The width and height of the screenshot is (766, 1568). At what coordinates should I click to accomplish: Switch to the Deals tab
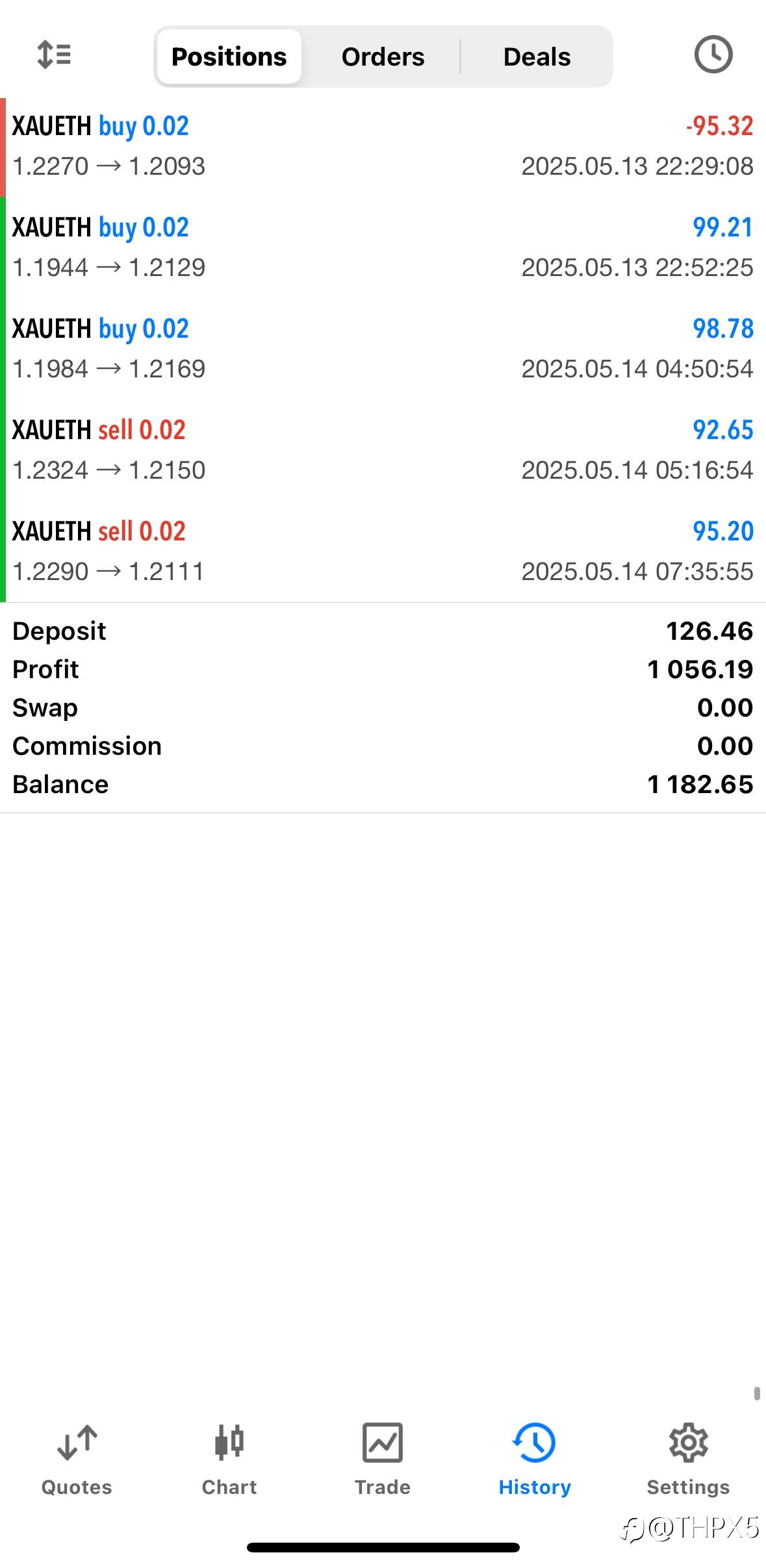(x=537, y=57)
